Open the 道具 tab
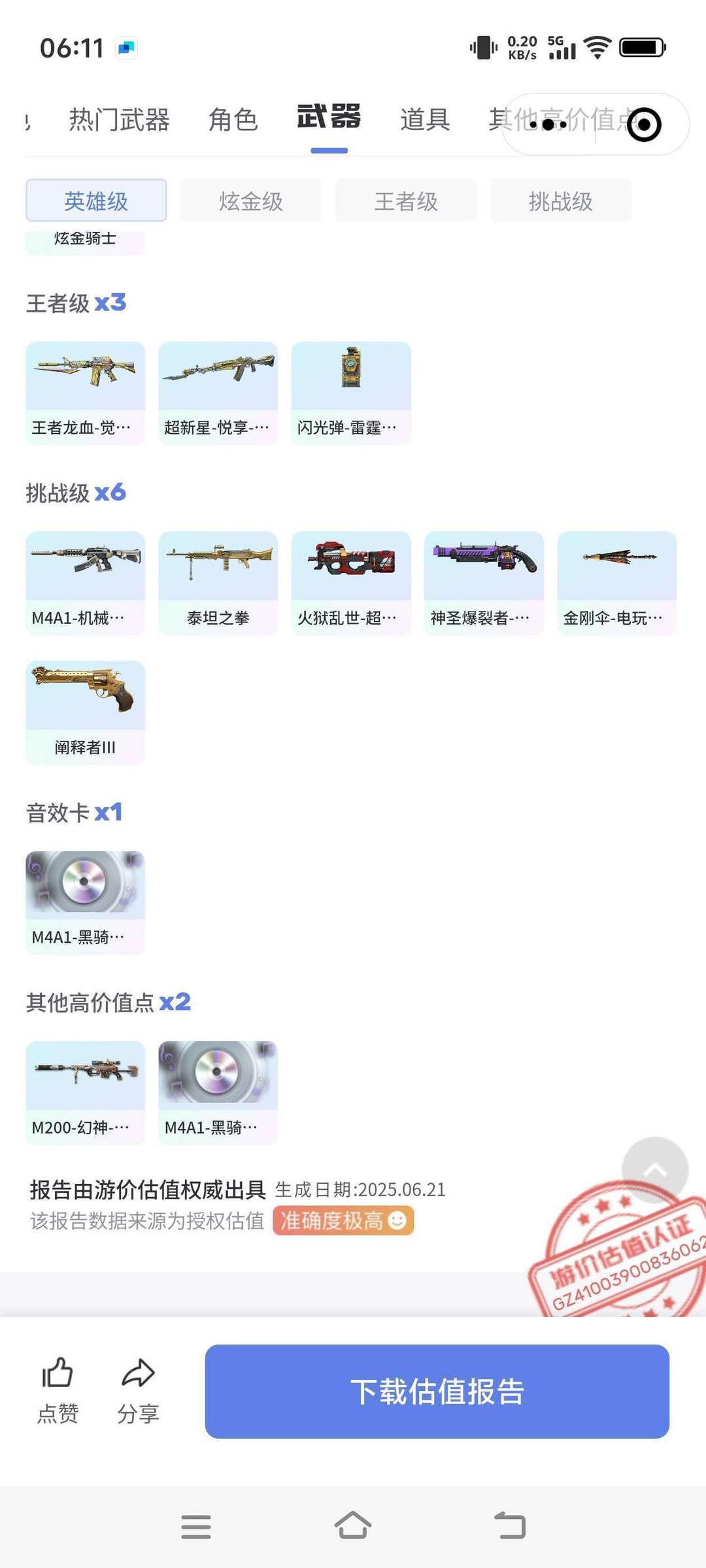The width and height of the screenshot is (706, 1568). pos(425,120)
